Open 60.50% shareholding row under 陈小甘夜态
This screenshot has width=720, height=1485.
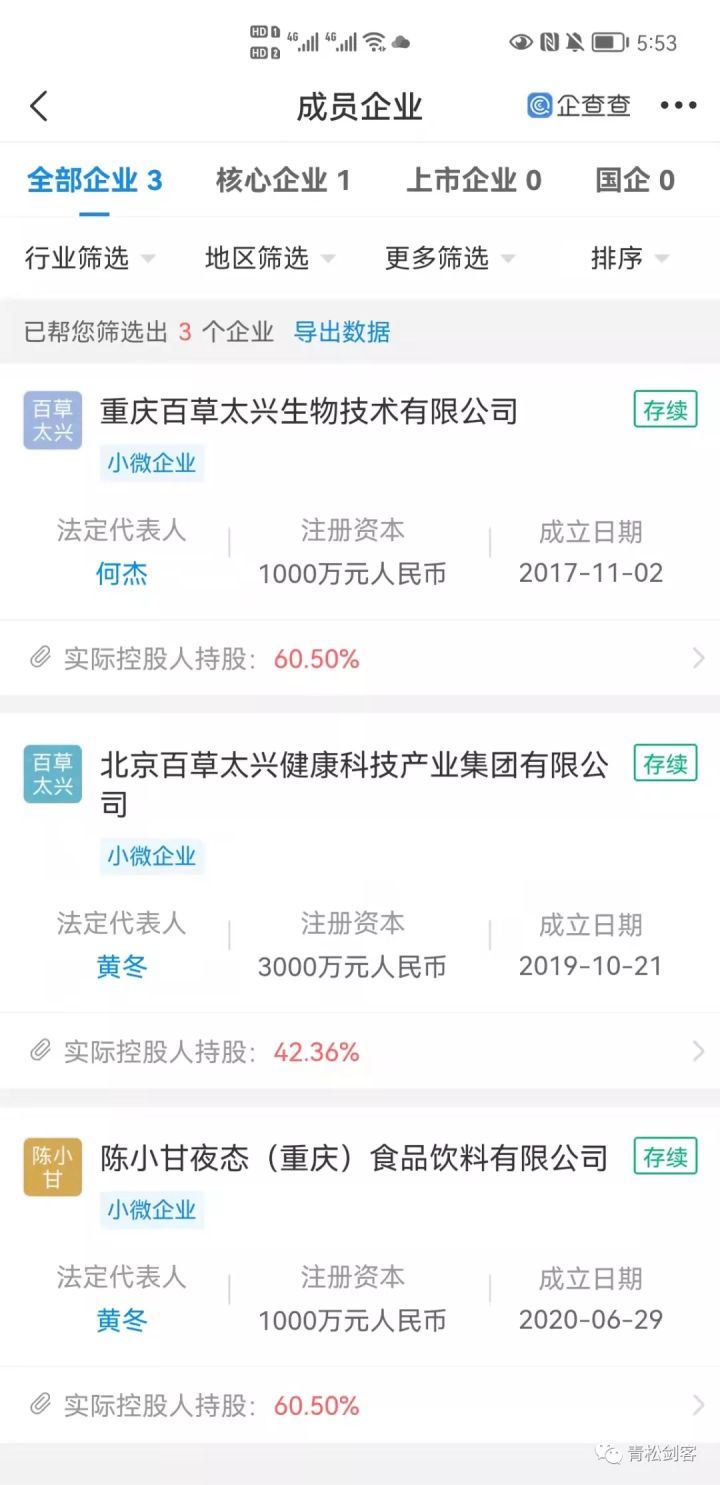click(360, 1406)
